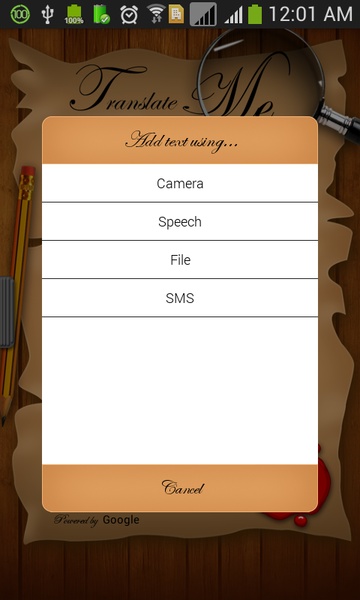This screenshot has height=600, width=360.
Task: Add text from SMS
Action: [180, 298]
